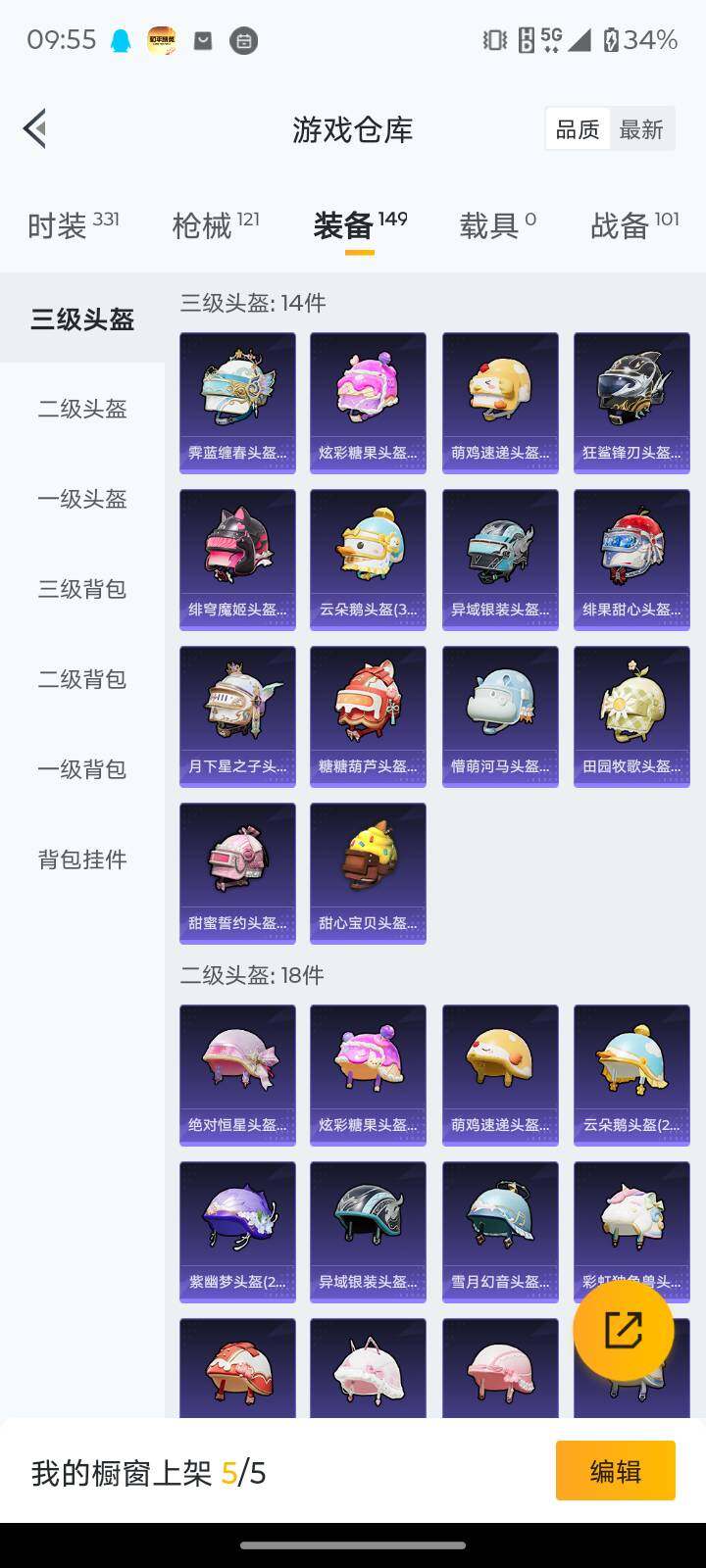Image resolution: width=706 pixels, height=1568 pixels.
Task: Open the 绝对恒星头盔 item
Action: [x=237, y=1075]
